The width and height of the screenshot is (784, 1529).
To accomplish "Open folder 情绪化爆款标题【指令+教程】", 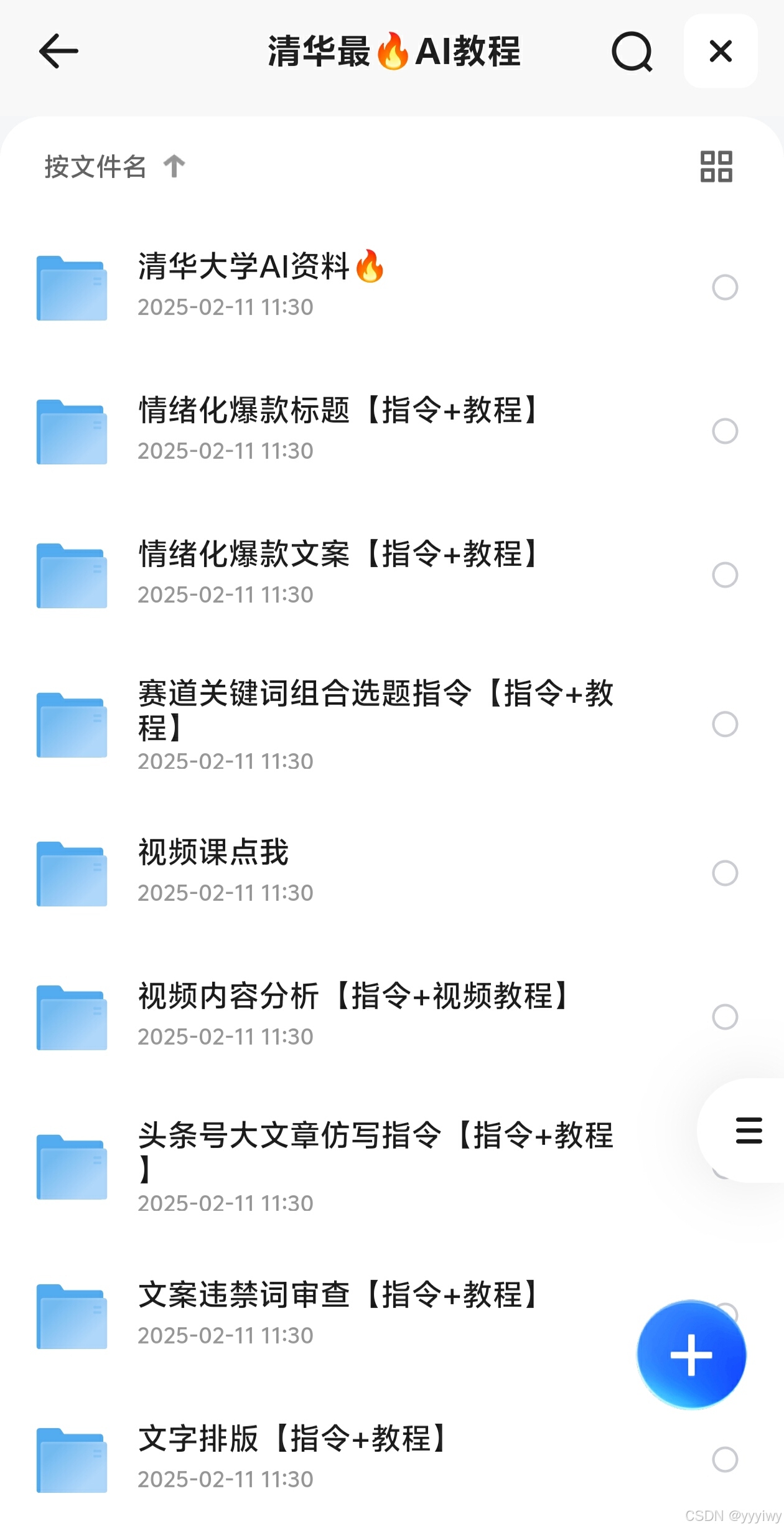I will pos(336,429).
